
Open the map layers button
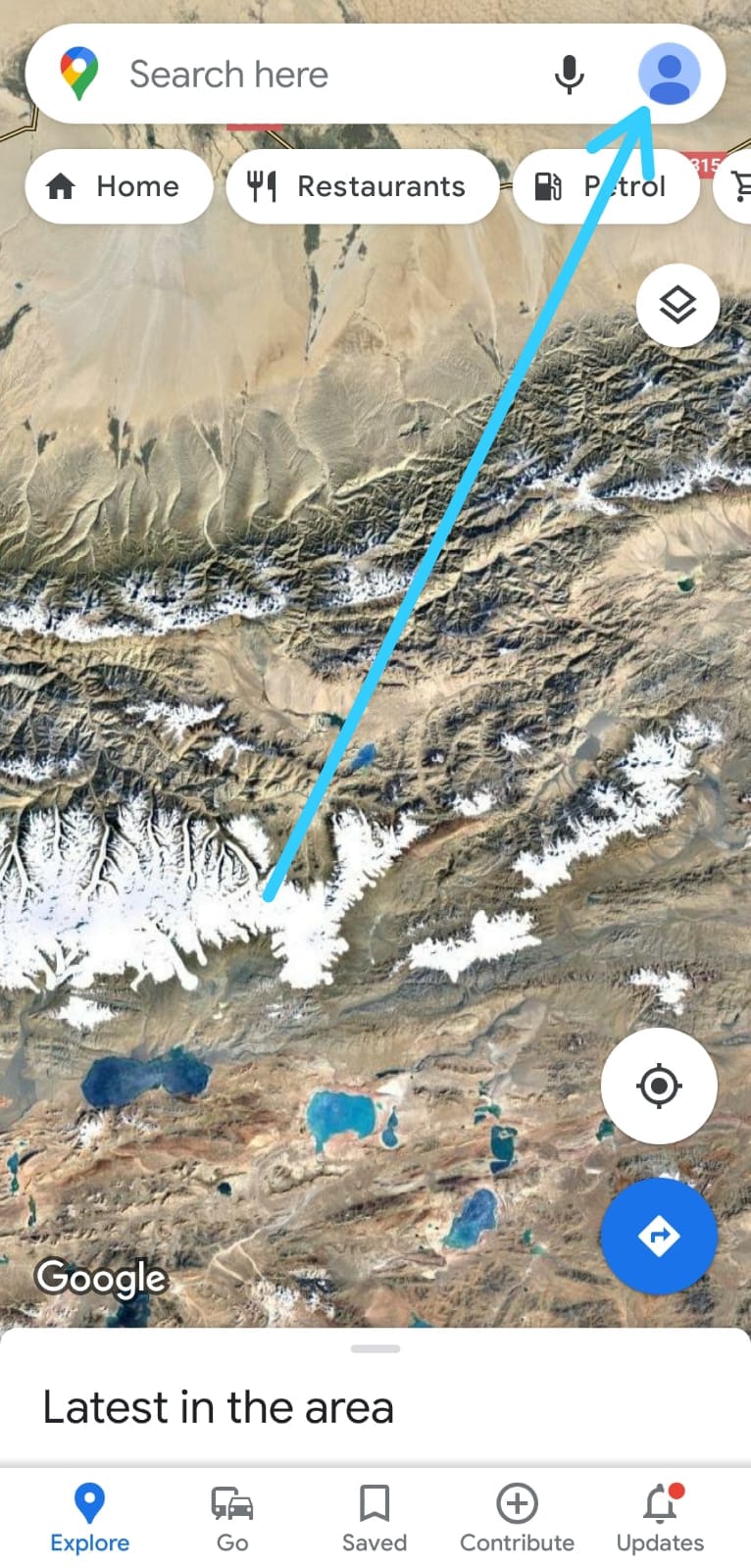point(677,305)
